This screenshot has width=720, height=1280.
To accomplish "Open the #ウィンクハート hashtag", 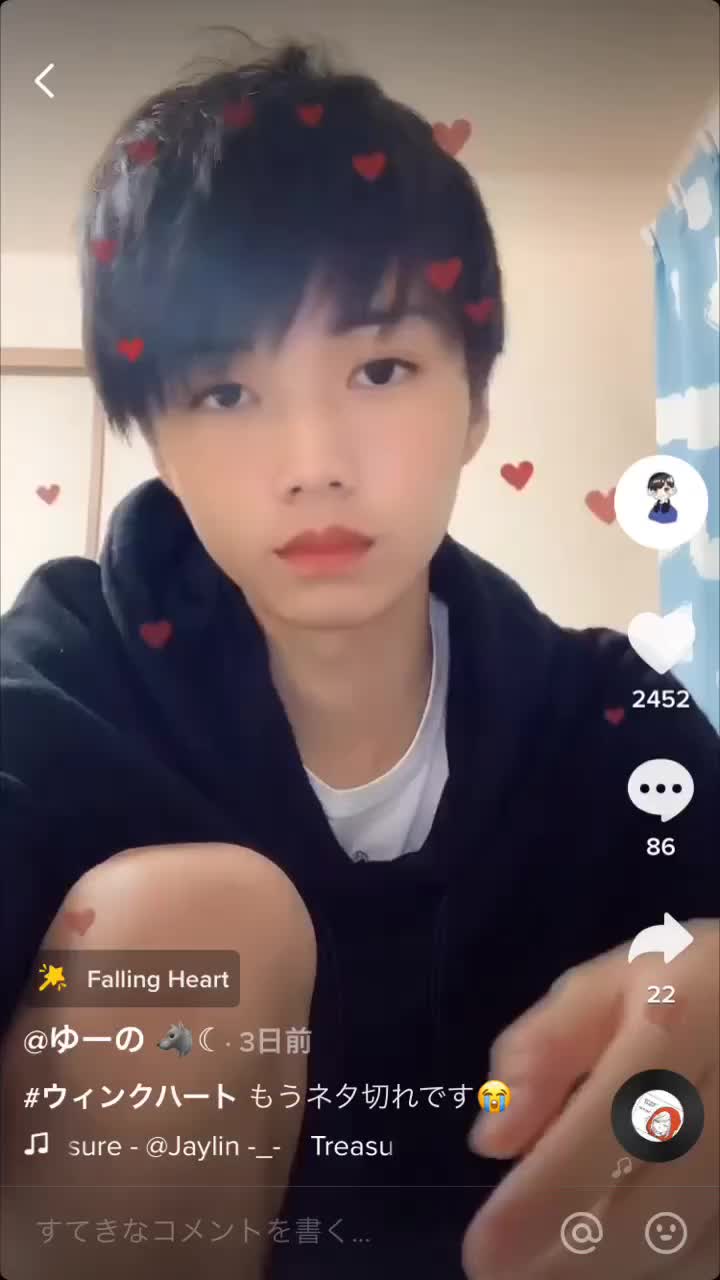I will [x=131, y=1096].
